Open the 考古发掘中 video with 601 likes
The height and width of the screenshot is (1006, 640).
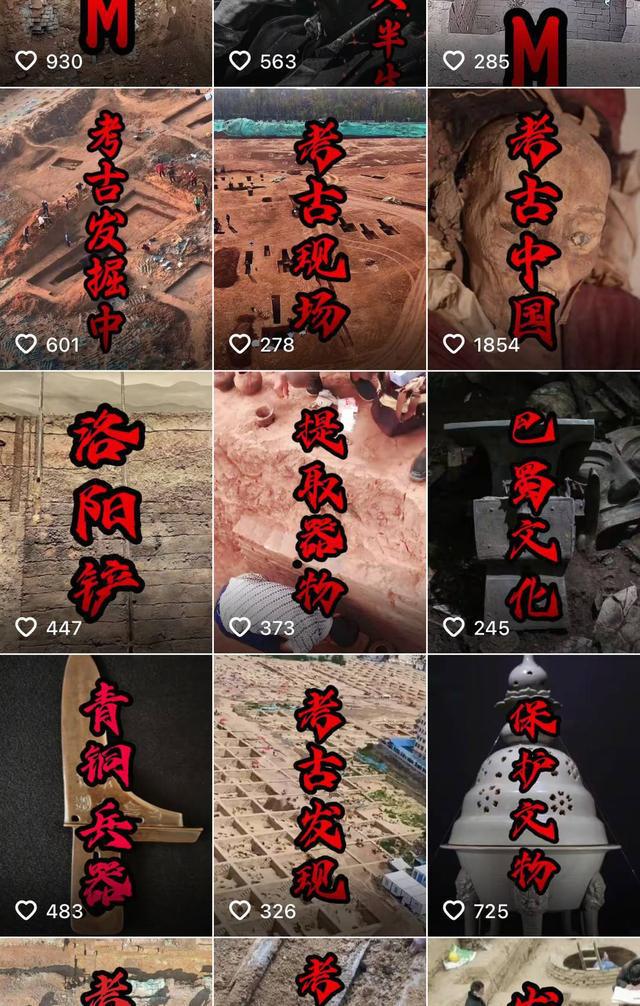point(106,228)
